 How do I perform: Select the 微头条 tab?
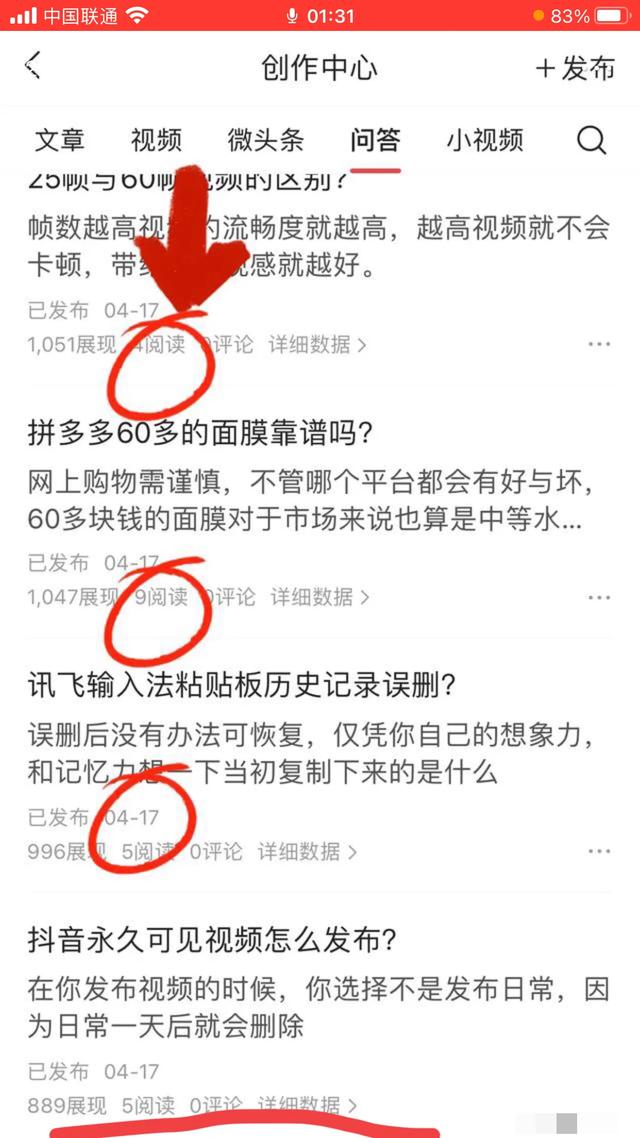(265, 141)
